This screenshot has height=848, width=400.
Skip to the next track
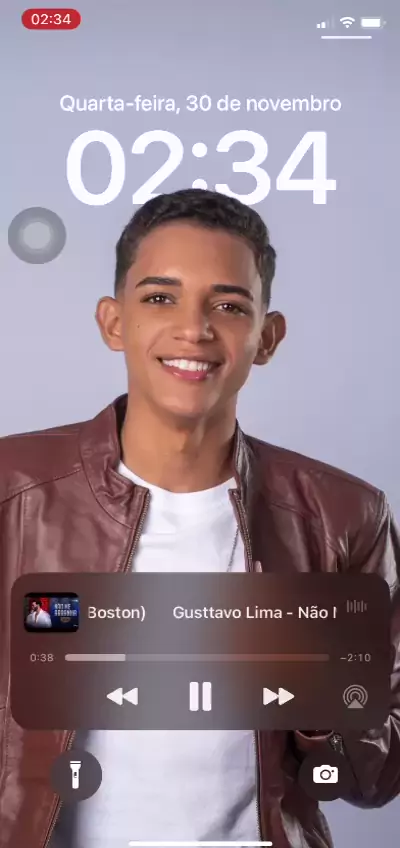tap(278, 696)
